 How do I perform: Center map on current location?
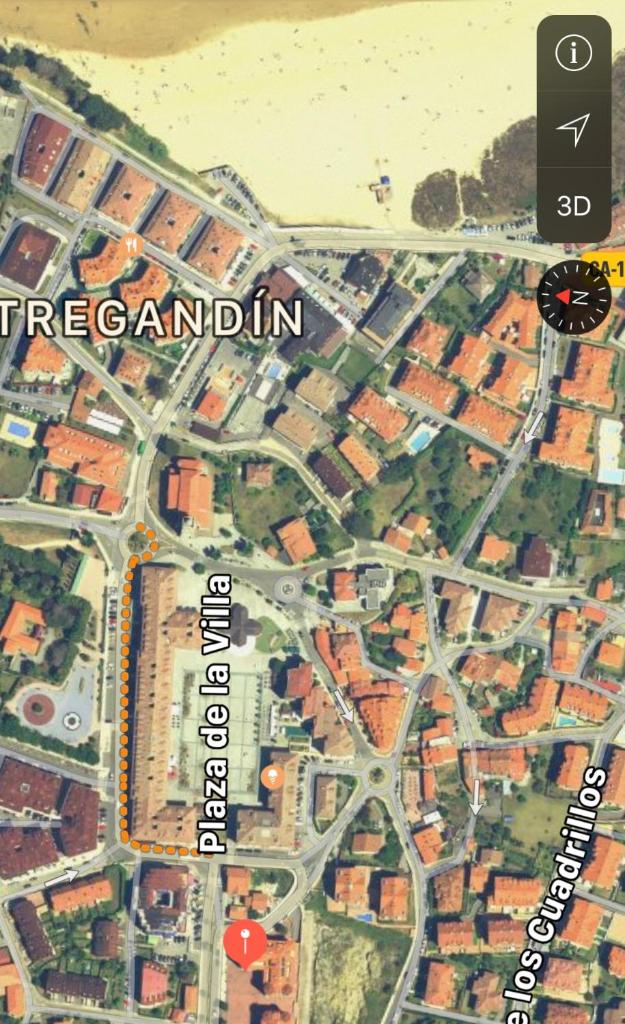(x=573, y=129)
